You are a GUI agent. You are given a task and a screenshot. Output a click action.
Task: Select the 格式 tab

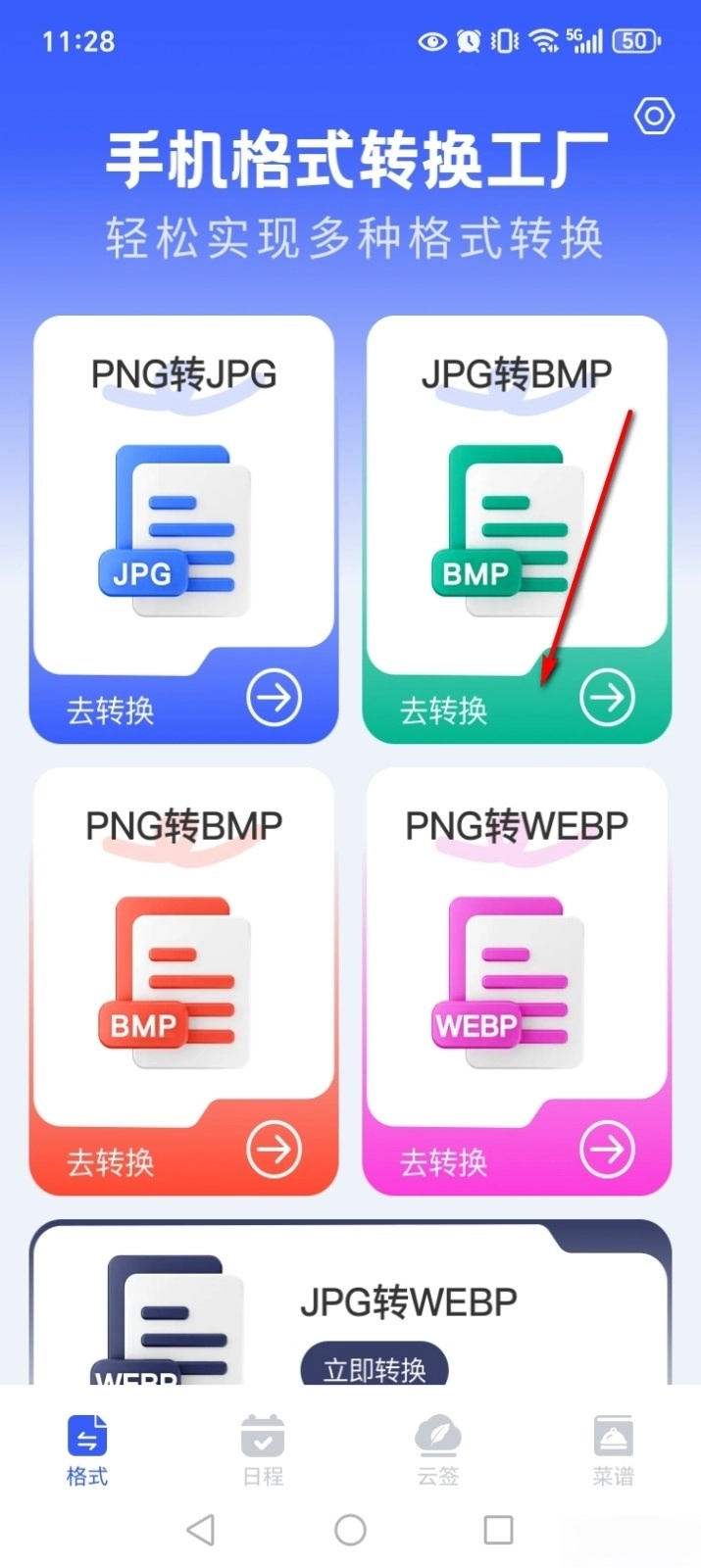pos(87,1449)
